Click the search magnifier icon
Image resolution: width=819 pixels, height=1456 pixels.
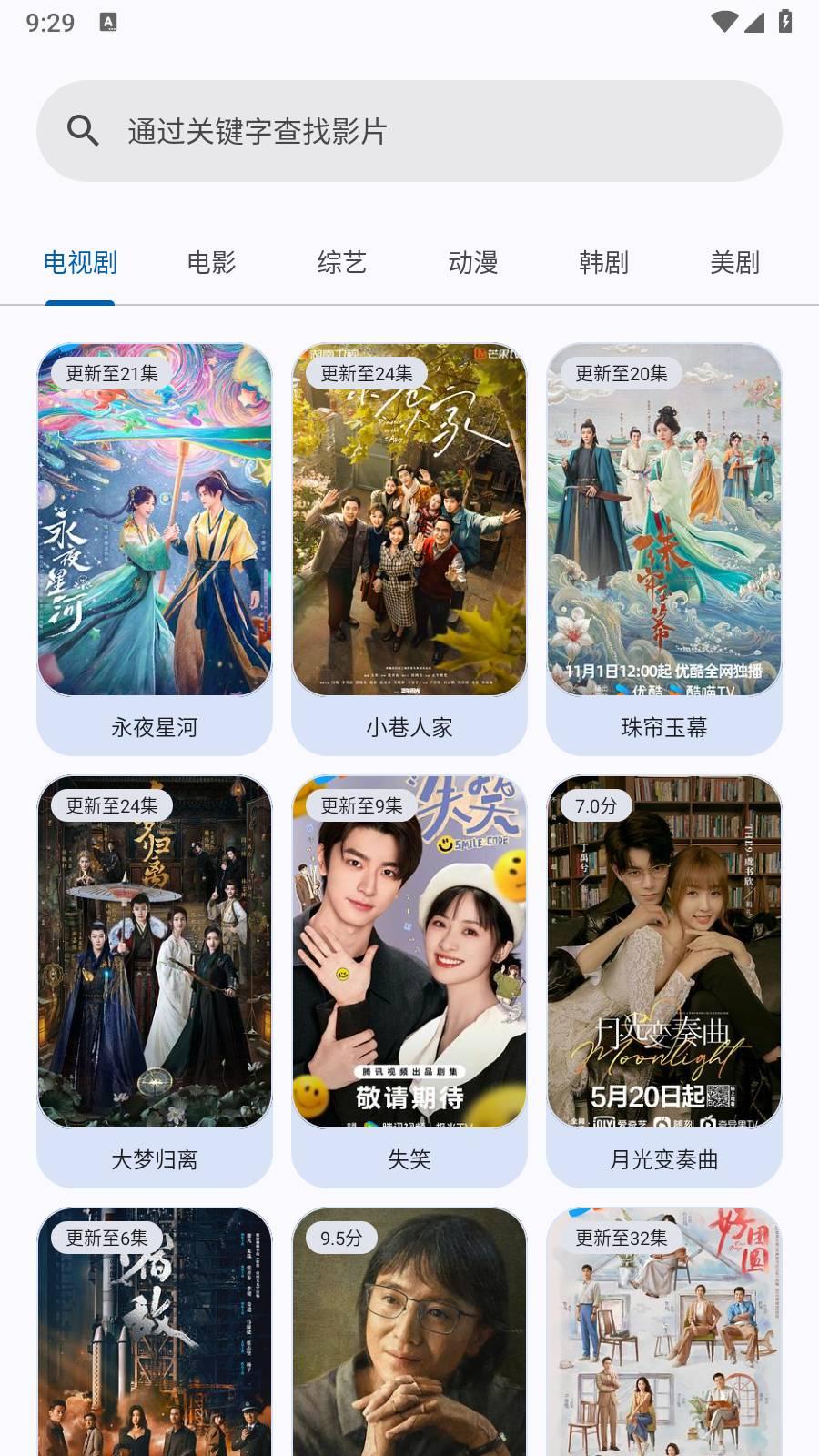(83, 130)
